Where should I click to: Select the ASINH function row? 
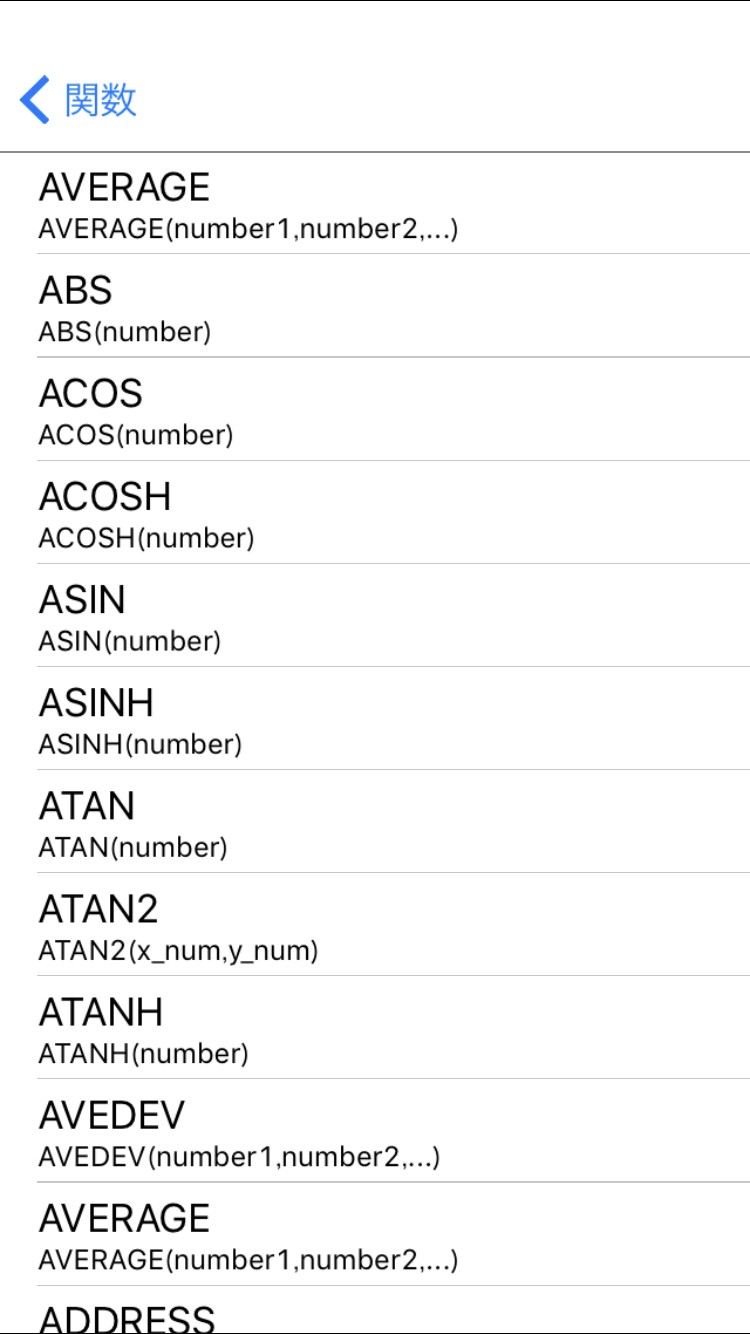[375, 718]
